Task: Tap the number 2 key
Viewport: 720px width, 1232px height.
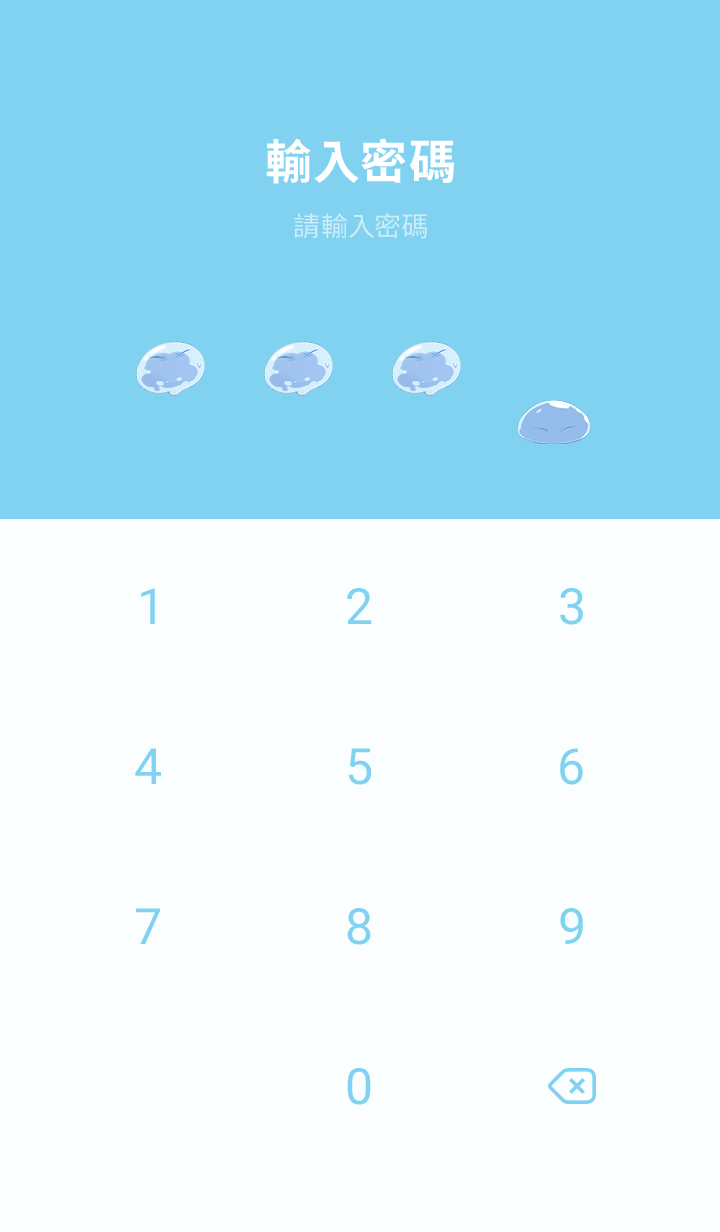Action: pyautogui.click(x=359, y=607)
